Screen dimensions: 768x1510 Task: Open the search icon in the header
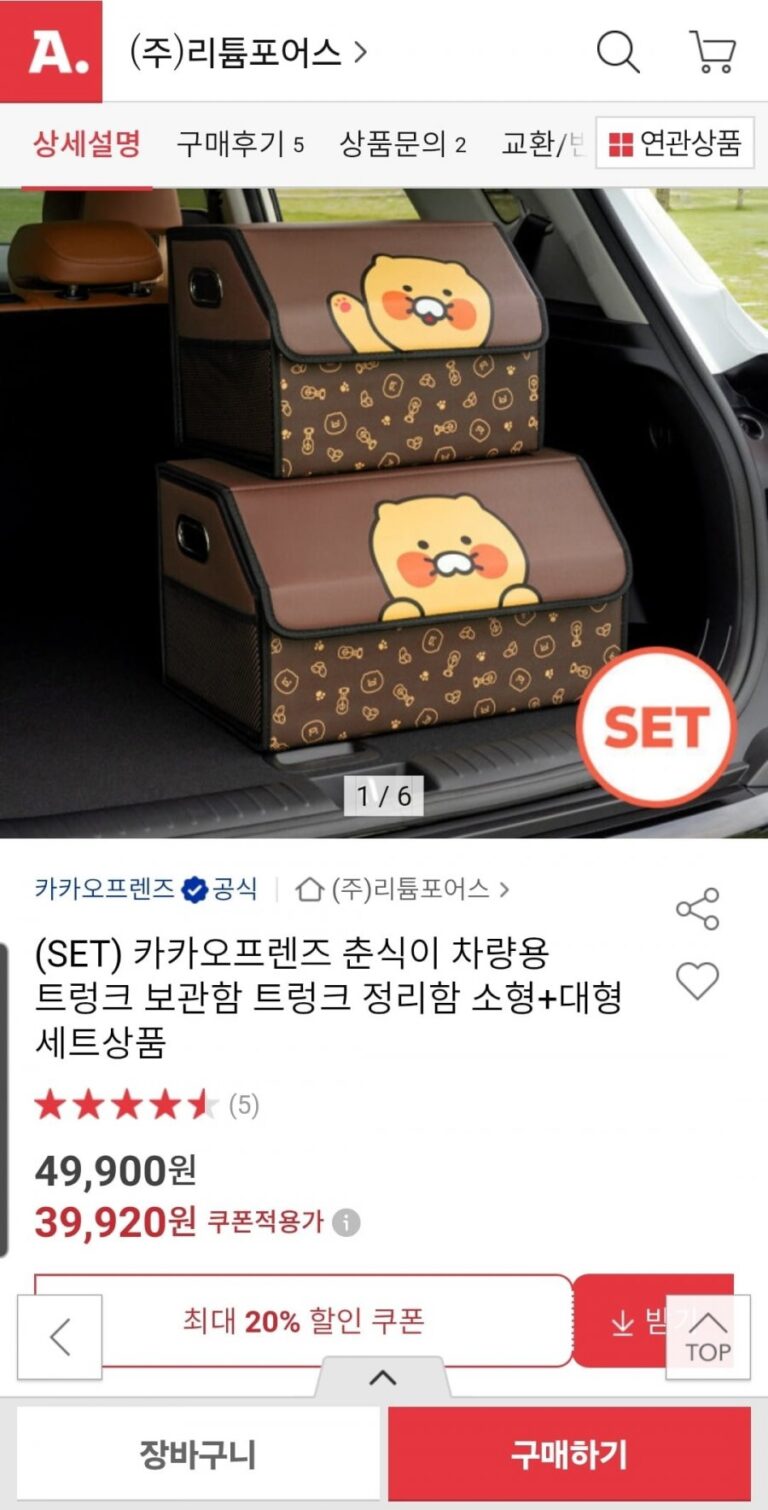[x=617, y=51]
